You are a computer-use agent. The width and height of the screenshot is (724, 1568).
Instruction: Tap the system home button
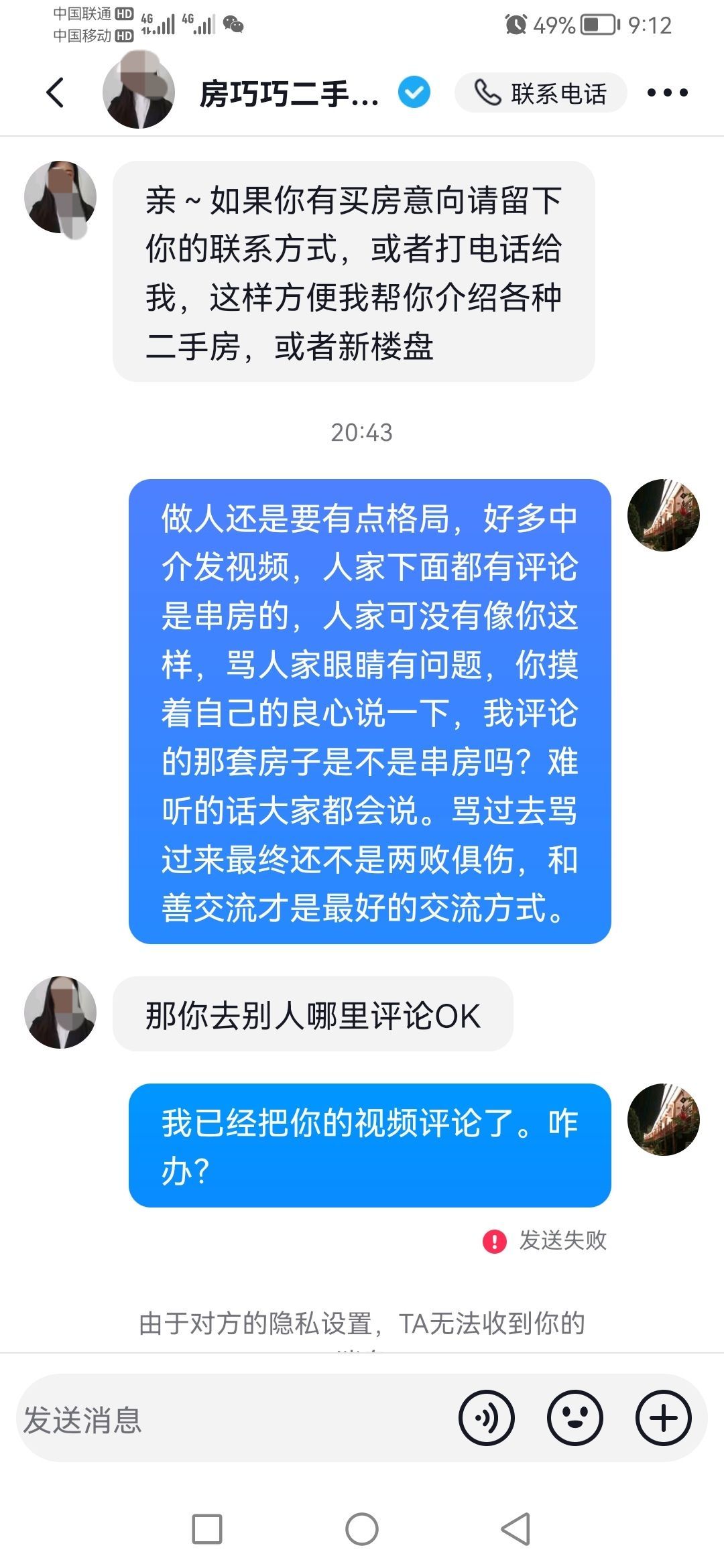tap(362, 1529)
